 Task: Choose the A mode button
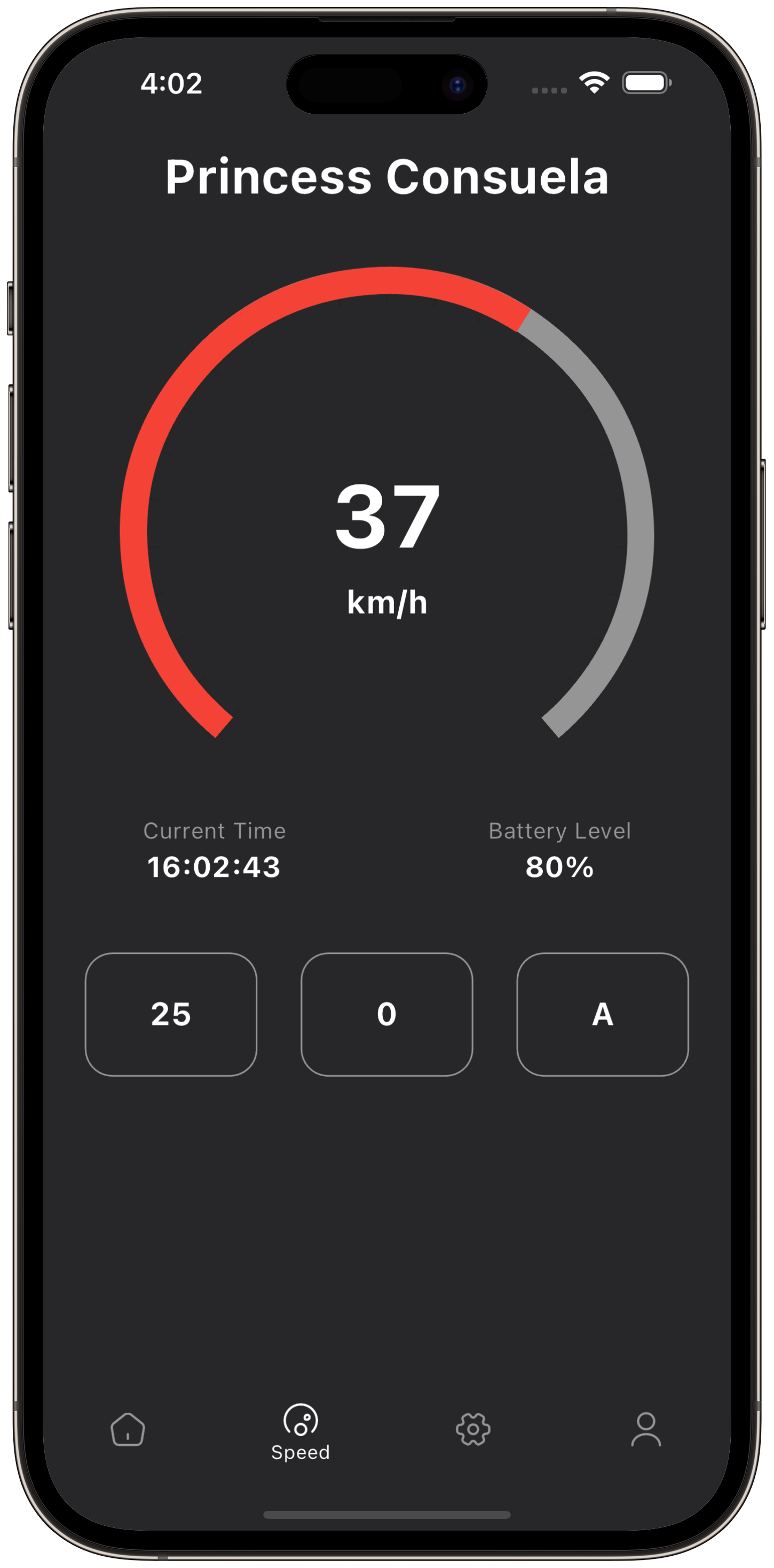coord(603,1014)
